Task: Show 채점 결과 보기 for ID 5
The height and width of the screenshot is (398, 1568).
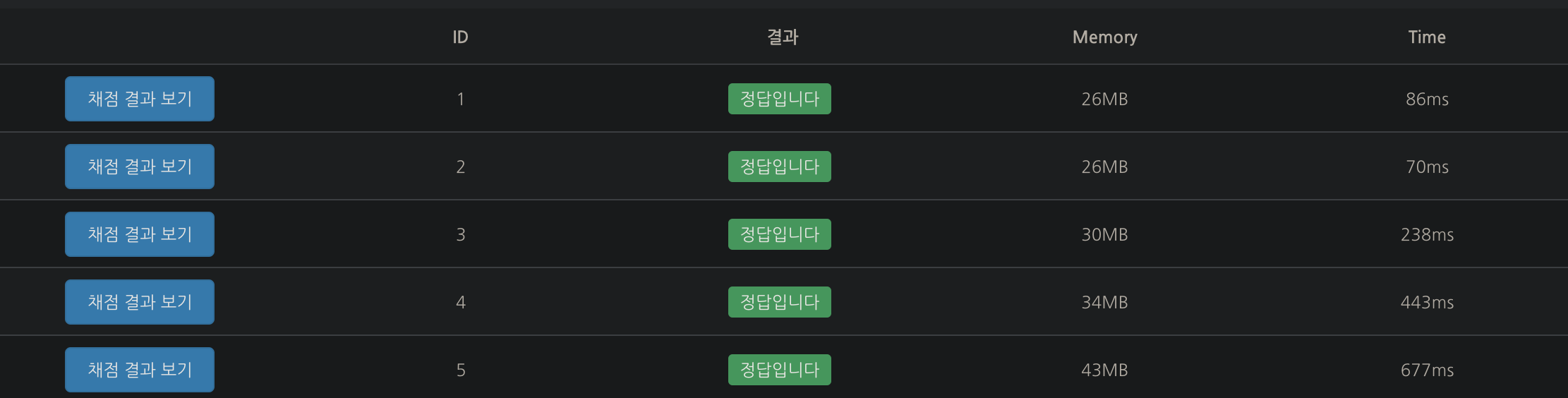Action: (x=140, y=370)
